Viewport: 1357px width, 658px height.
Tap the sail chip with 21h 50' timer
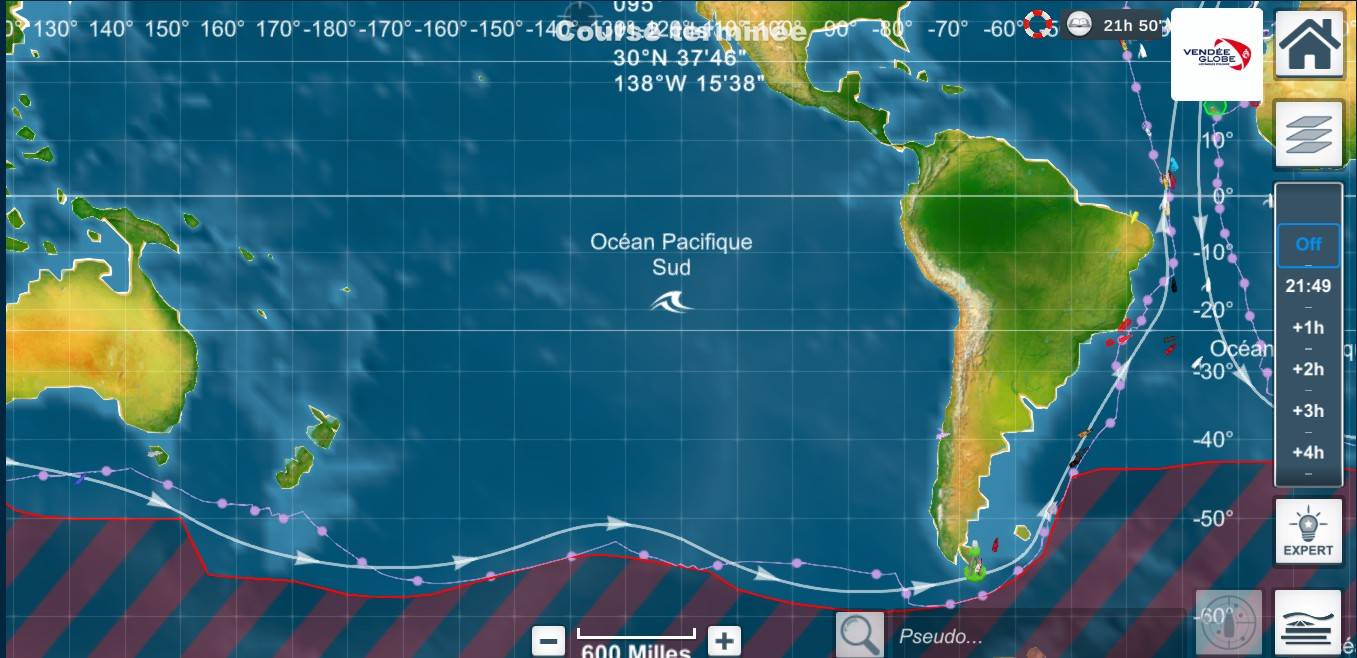tap(1118, 25)
